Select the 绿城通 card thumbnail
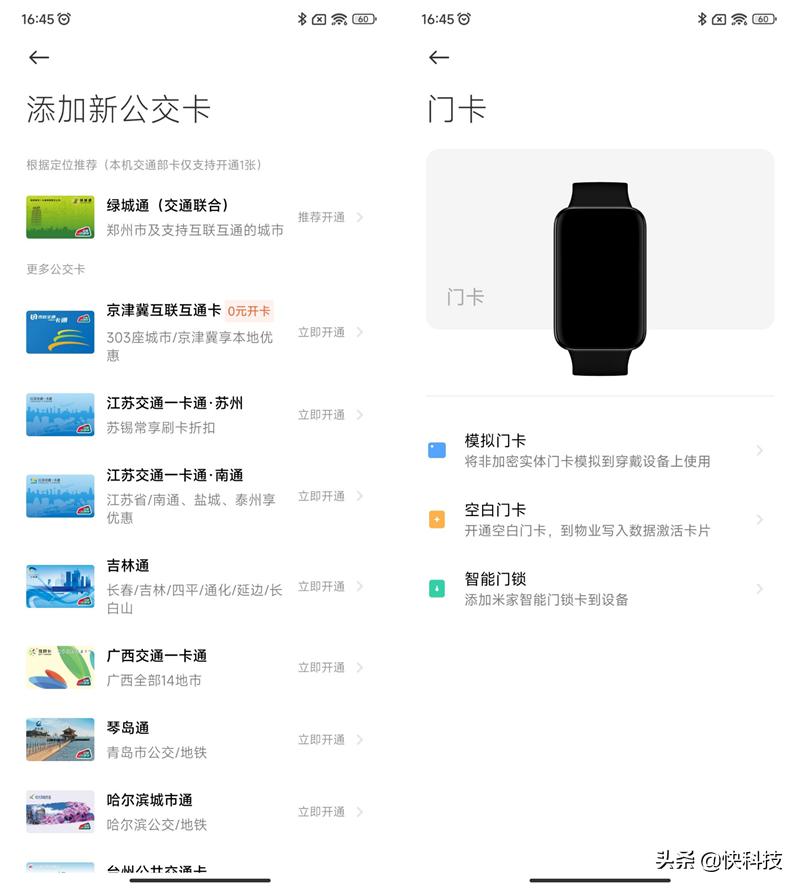 coord(59,217)
